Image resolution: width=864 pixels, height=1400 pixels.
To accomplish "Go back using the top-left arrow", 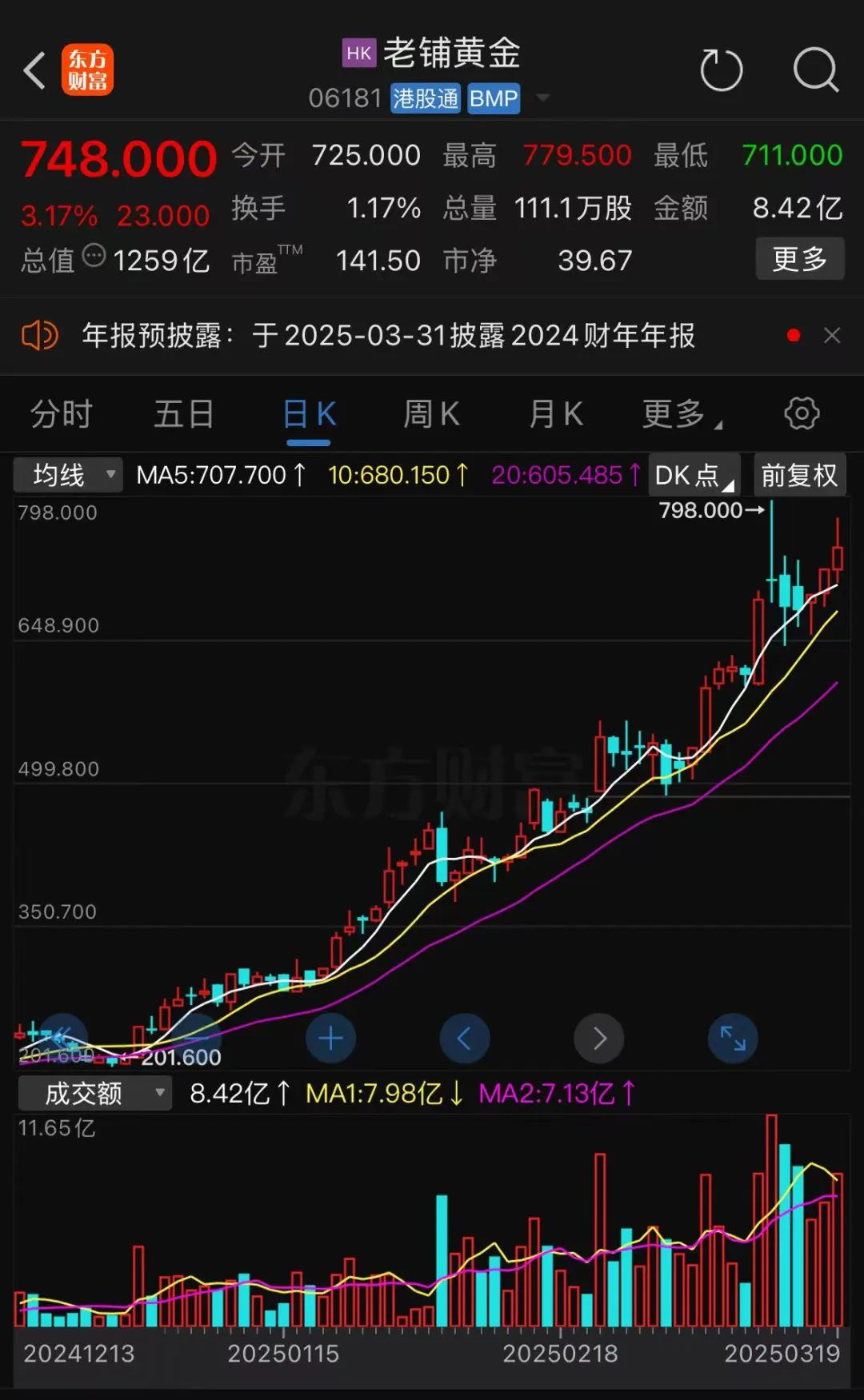I will 34,70.
